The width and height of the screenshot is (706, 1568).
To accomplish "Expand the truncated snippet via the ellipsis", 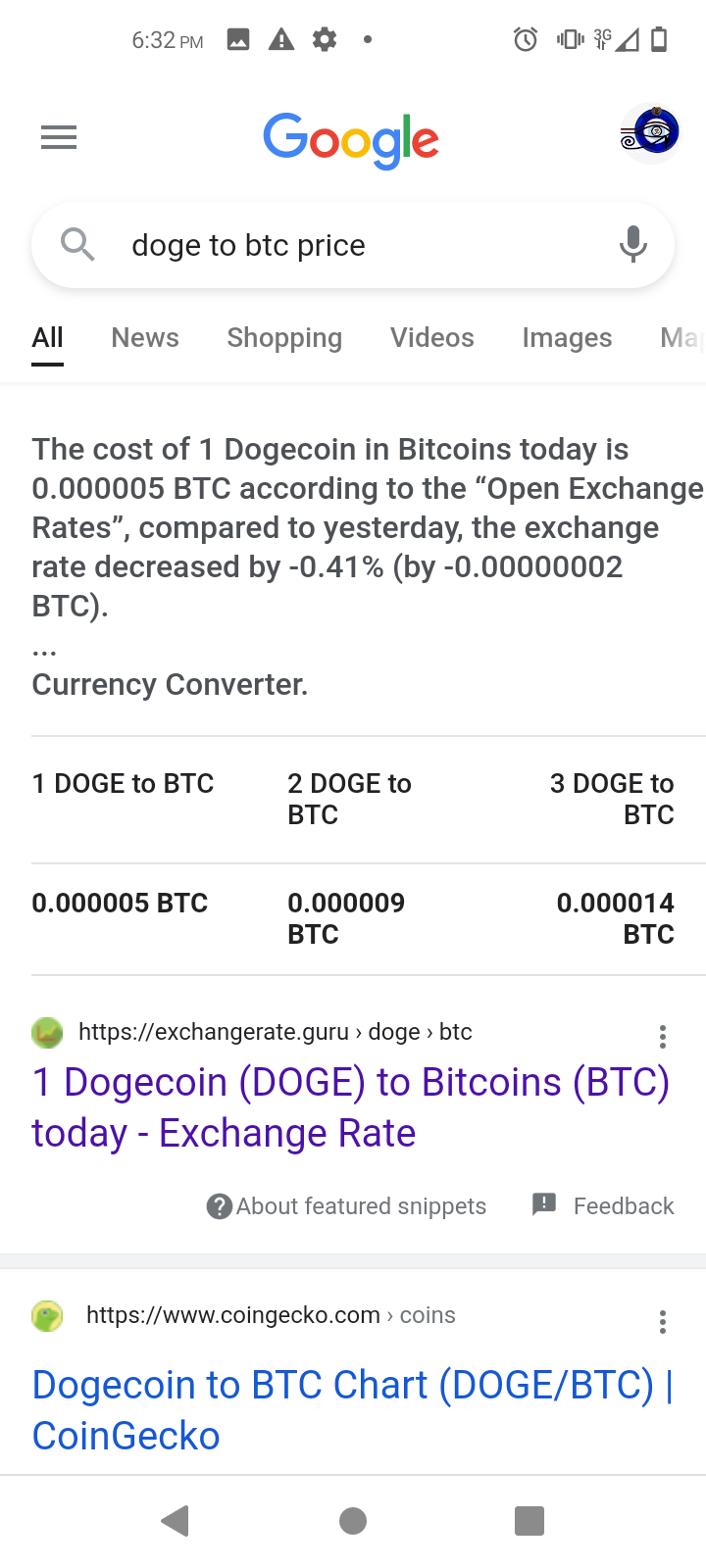I will click(x=42, y=647).
